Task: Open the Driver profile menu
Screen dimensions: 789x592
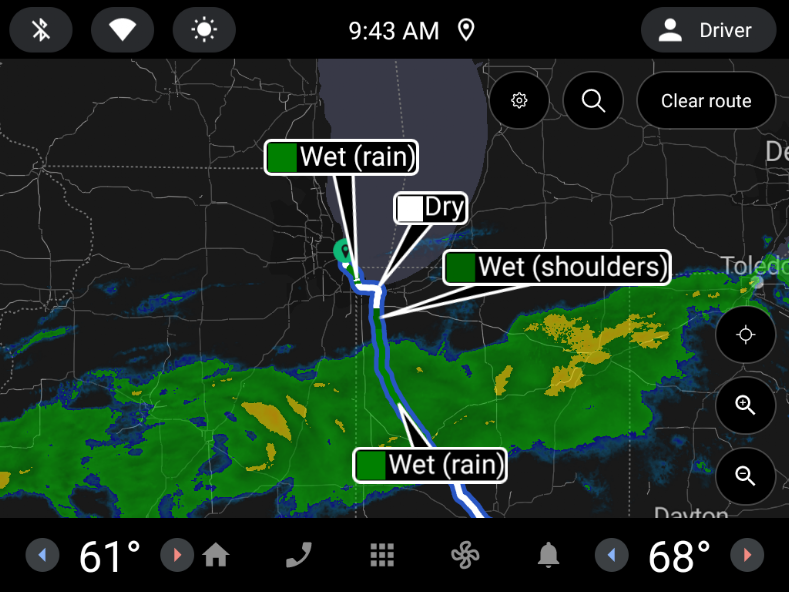Action: coord(708,30)
